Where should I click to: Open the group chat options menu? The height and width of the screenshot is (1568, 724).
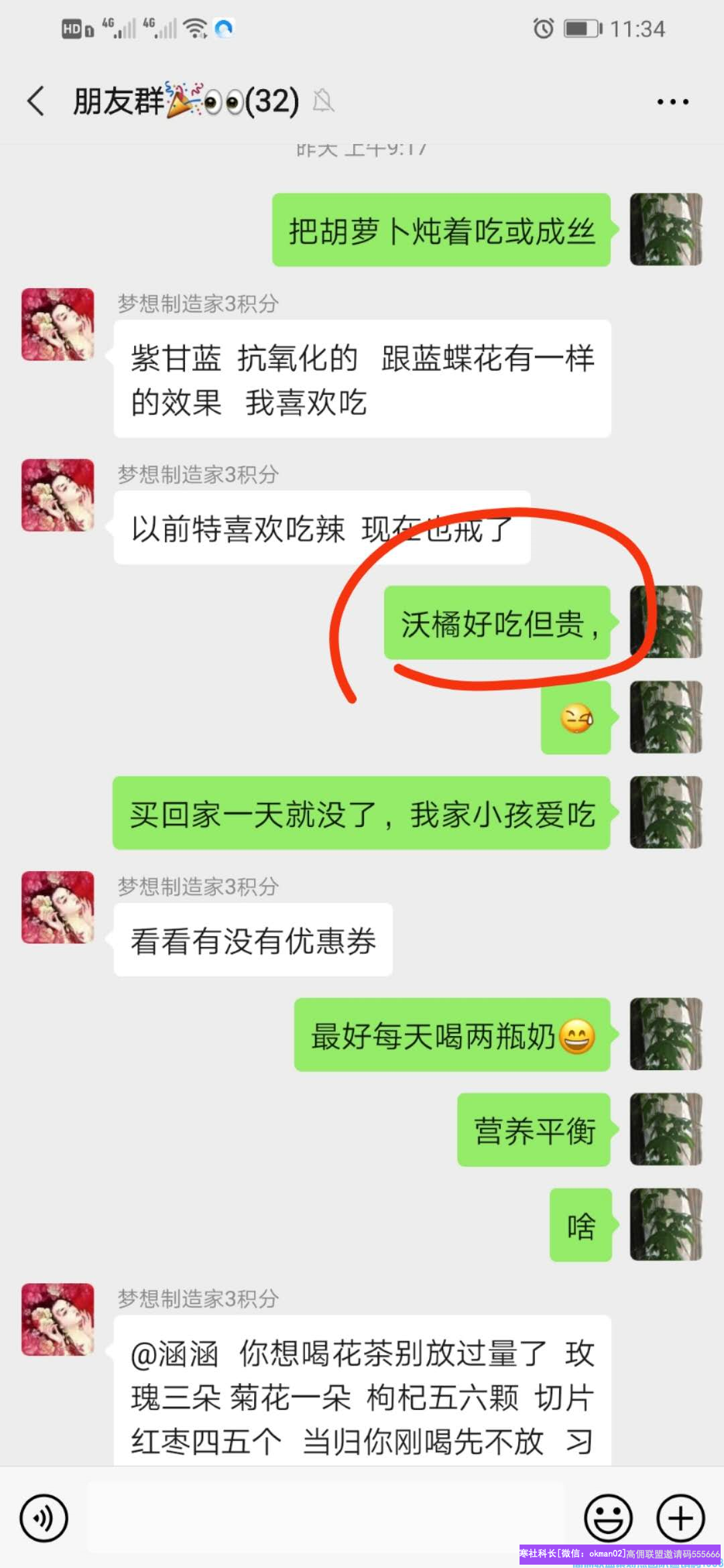(672, 102)
